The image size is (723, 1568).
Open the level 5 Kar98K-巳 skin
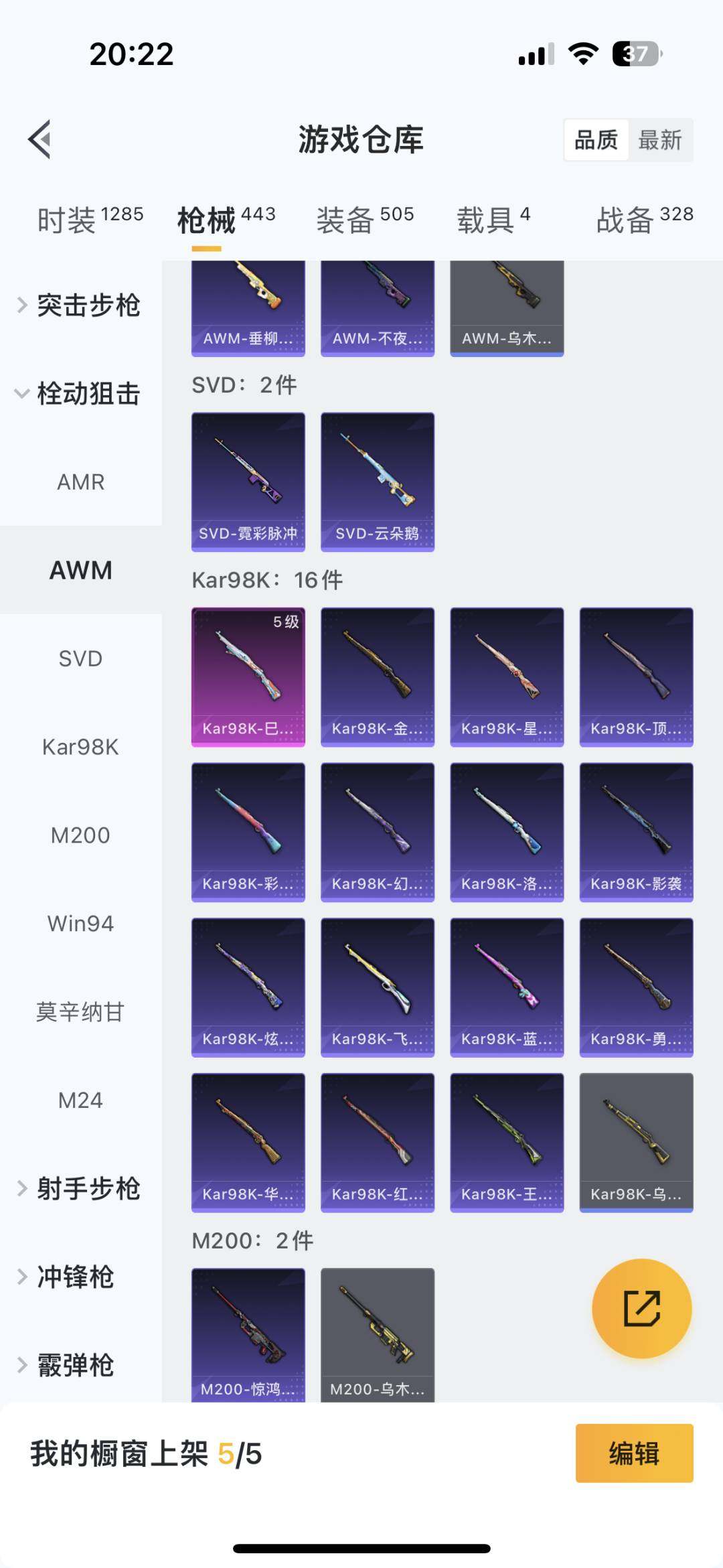click(248, 676)
